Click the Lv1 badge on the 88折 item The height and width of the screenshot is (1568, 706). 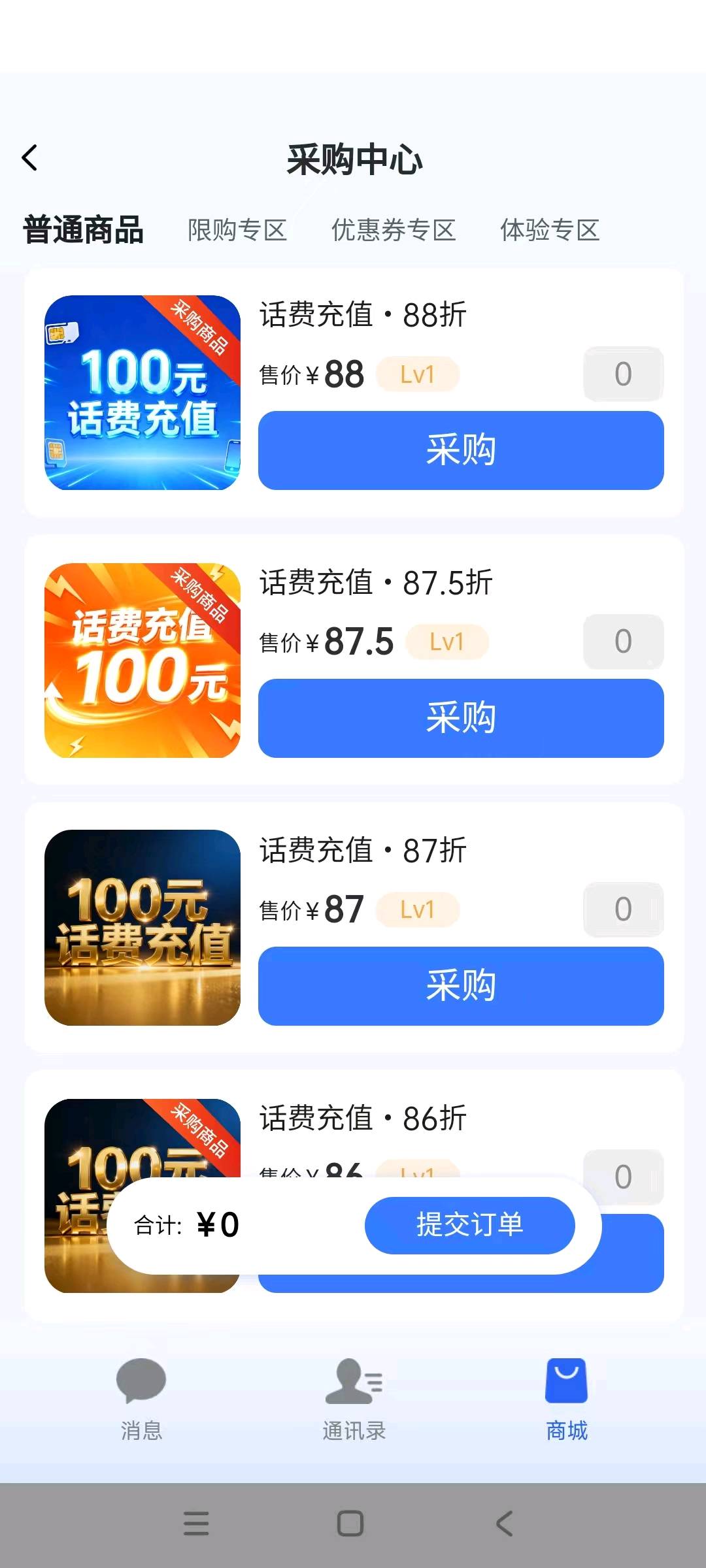point(417,374)
